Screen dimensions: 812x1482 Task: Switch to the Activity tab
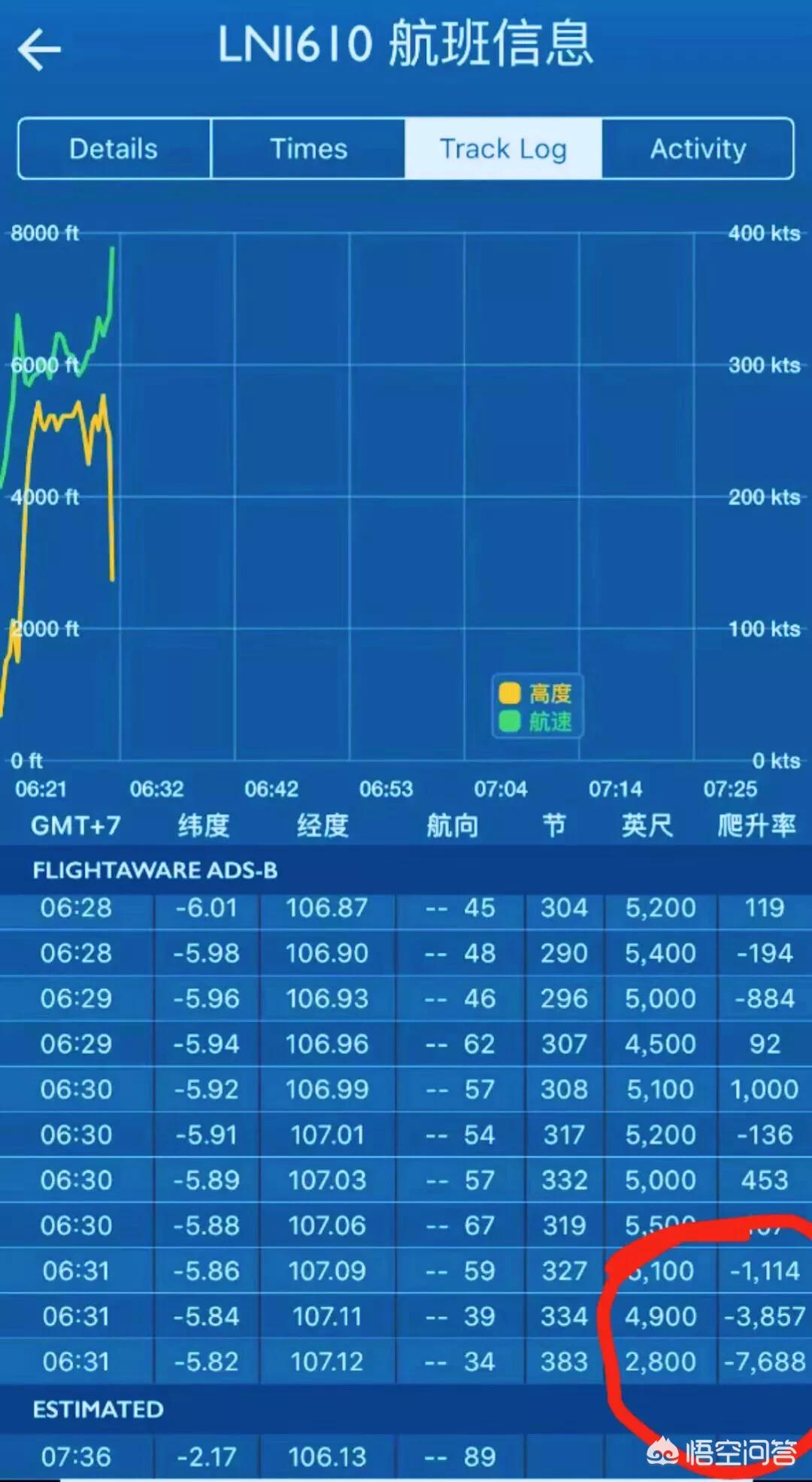point(698,148)
